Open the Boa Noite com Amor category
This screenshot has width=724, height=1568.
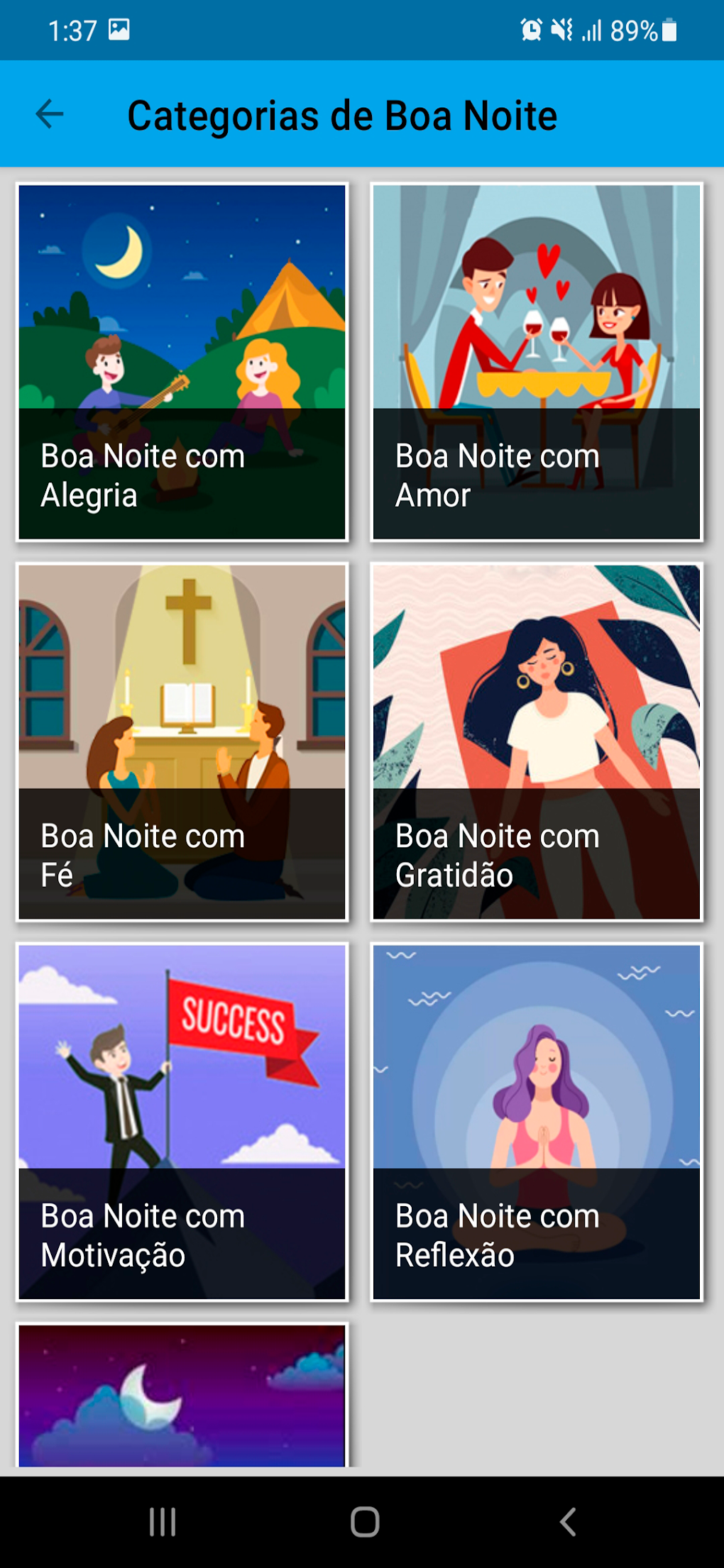pyautogui.click(x=537, y=362)
